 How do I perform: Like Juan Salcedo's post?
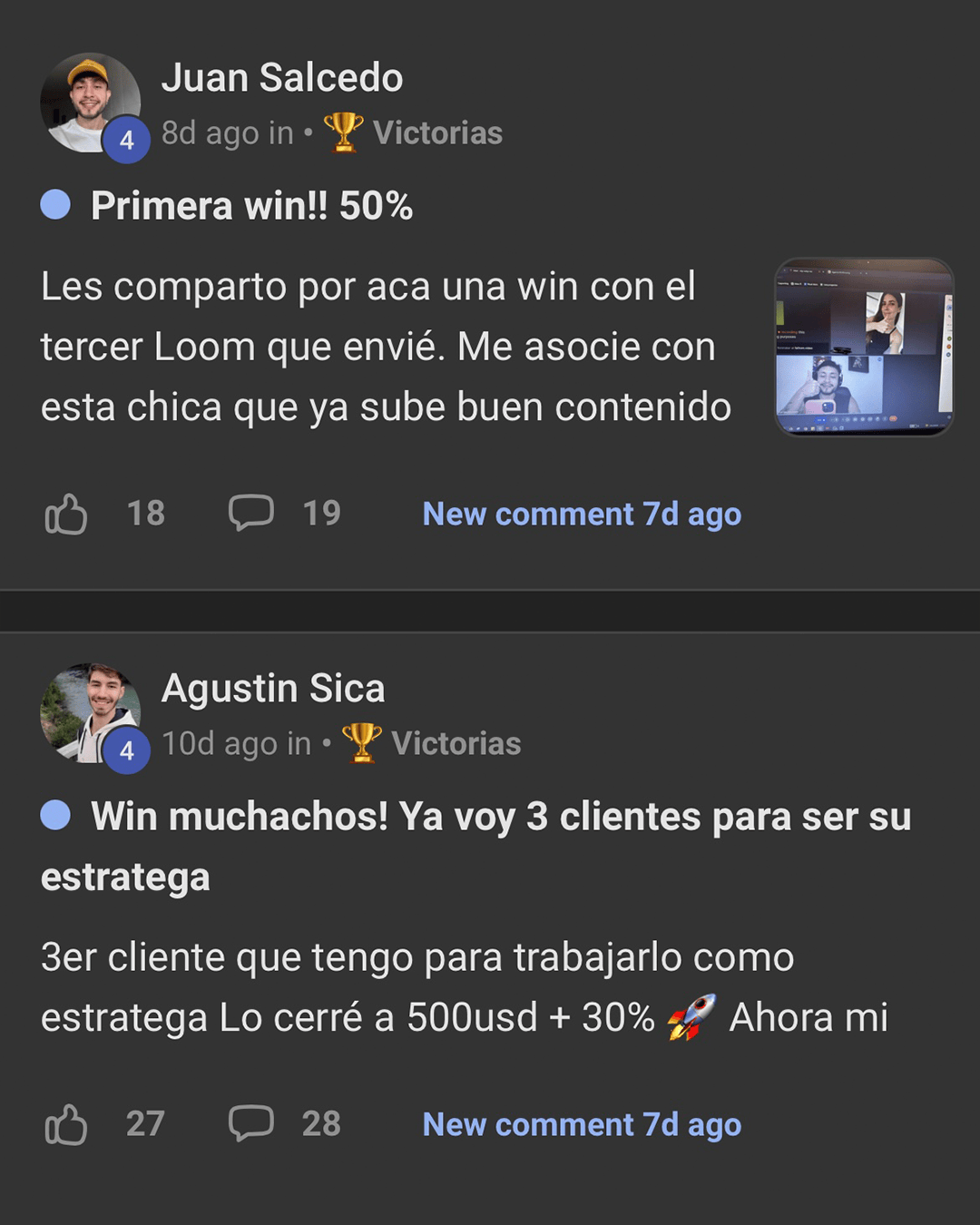click(x=66, y=514)
